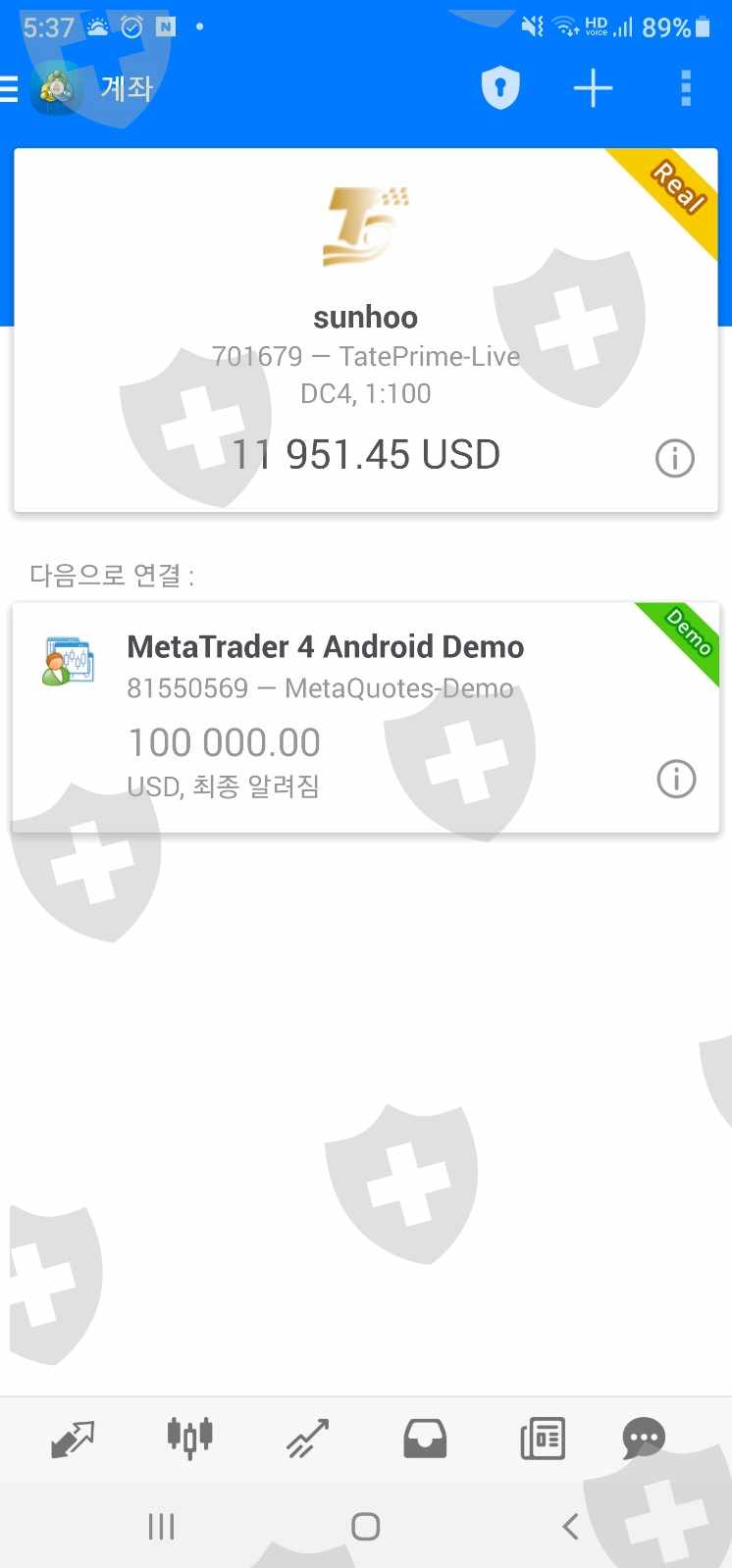Open the sunhoo TatePrime-Live account card
The height and width of the screenshot is (1568, 732).
(x=366, y=330)
